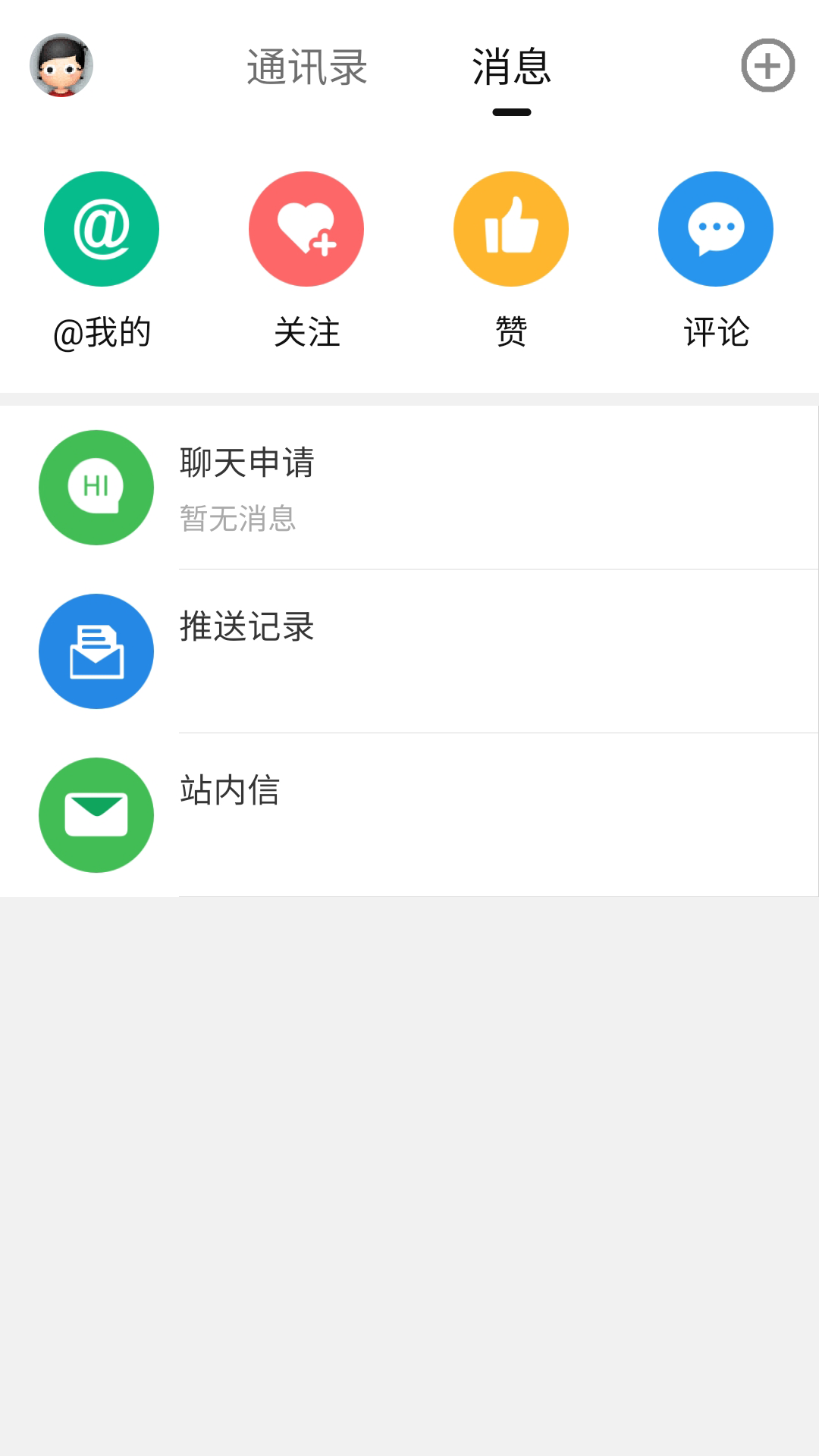Image resolution: width=819 pixels, height=1456 pixels.
Task: Open the 评论 comments bubble icon
Action: click(x=715, y=228)
